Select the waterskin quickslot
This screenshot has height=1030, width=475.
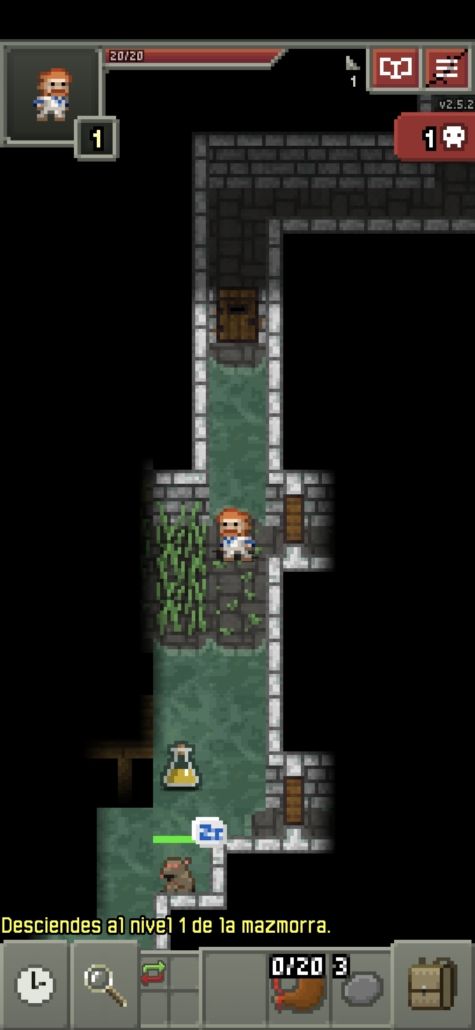point(298,987)
